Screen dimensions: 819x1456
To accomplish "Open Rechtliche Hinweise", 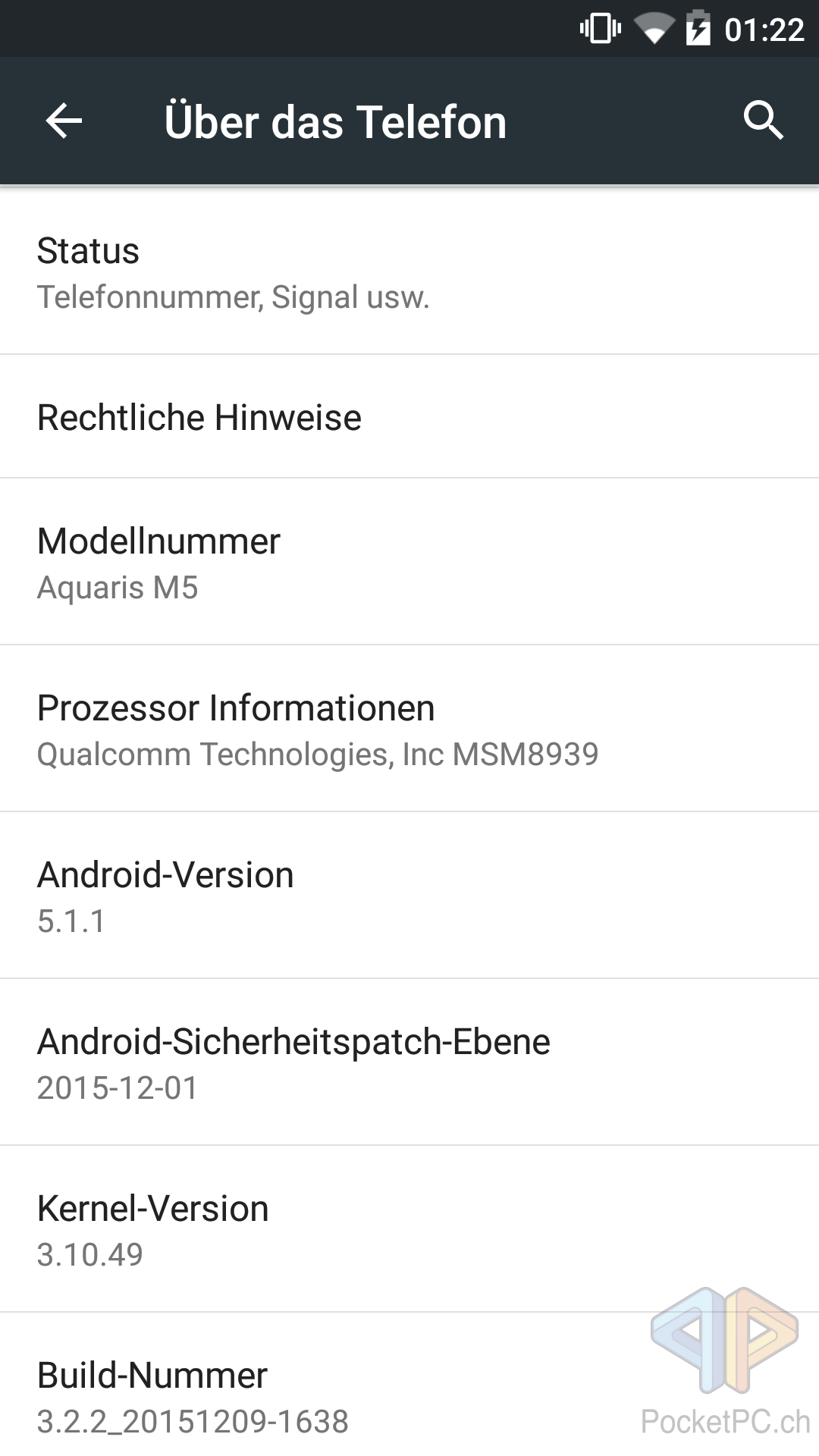I will (x=409, y=416).
